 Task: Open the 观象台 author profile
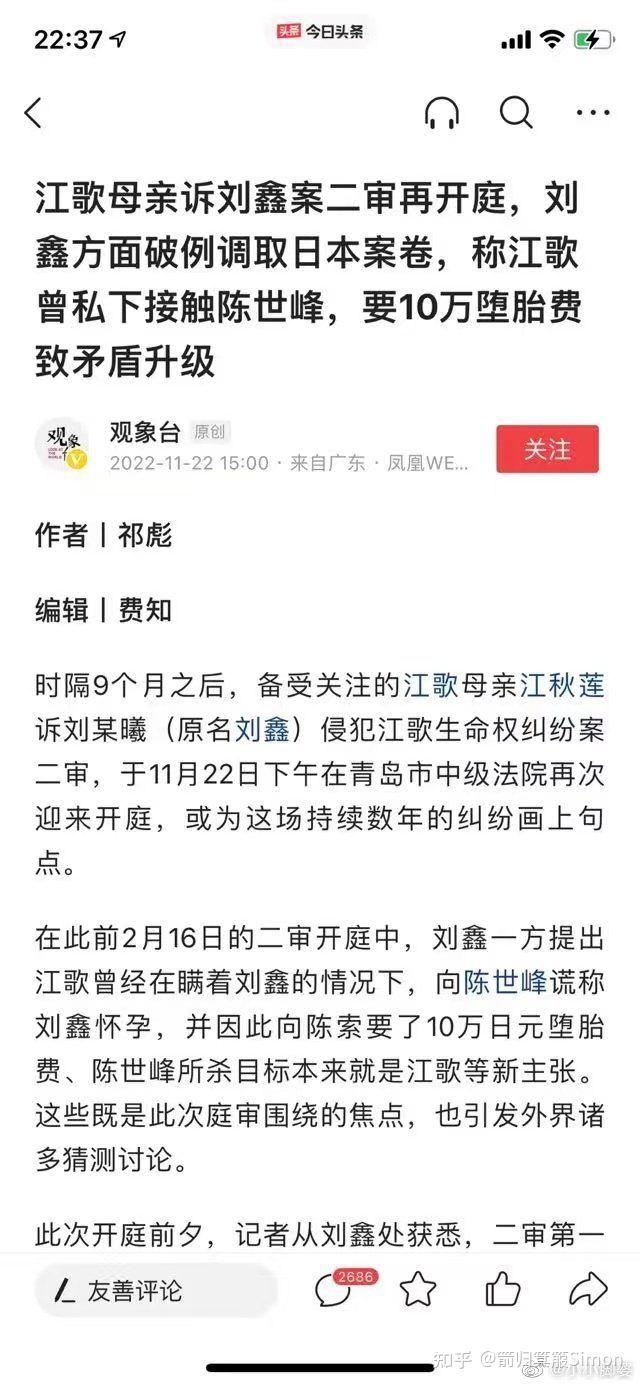pos(146,432)
